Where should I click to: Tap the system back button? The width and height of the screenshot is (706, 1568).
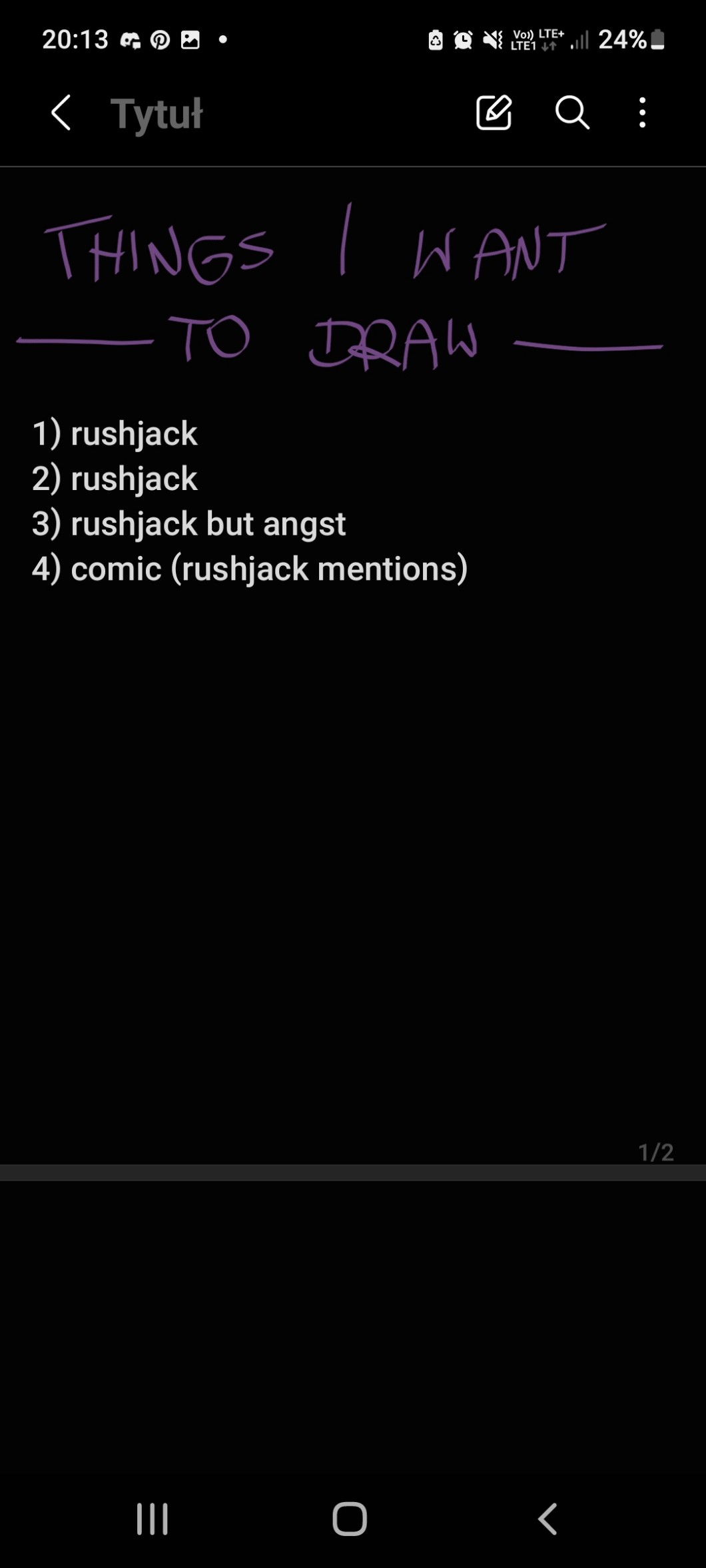pos(547,1519)
